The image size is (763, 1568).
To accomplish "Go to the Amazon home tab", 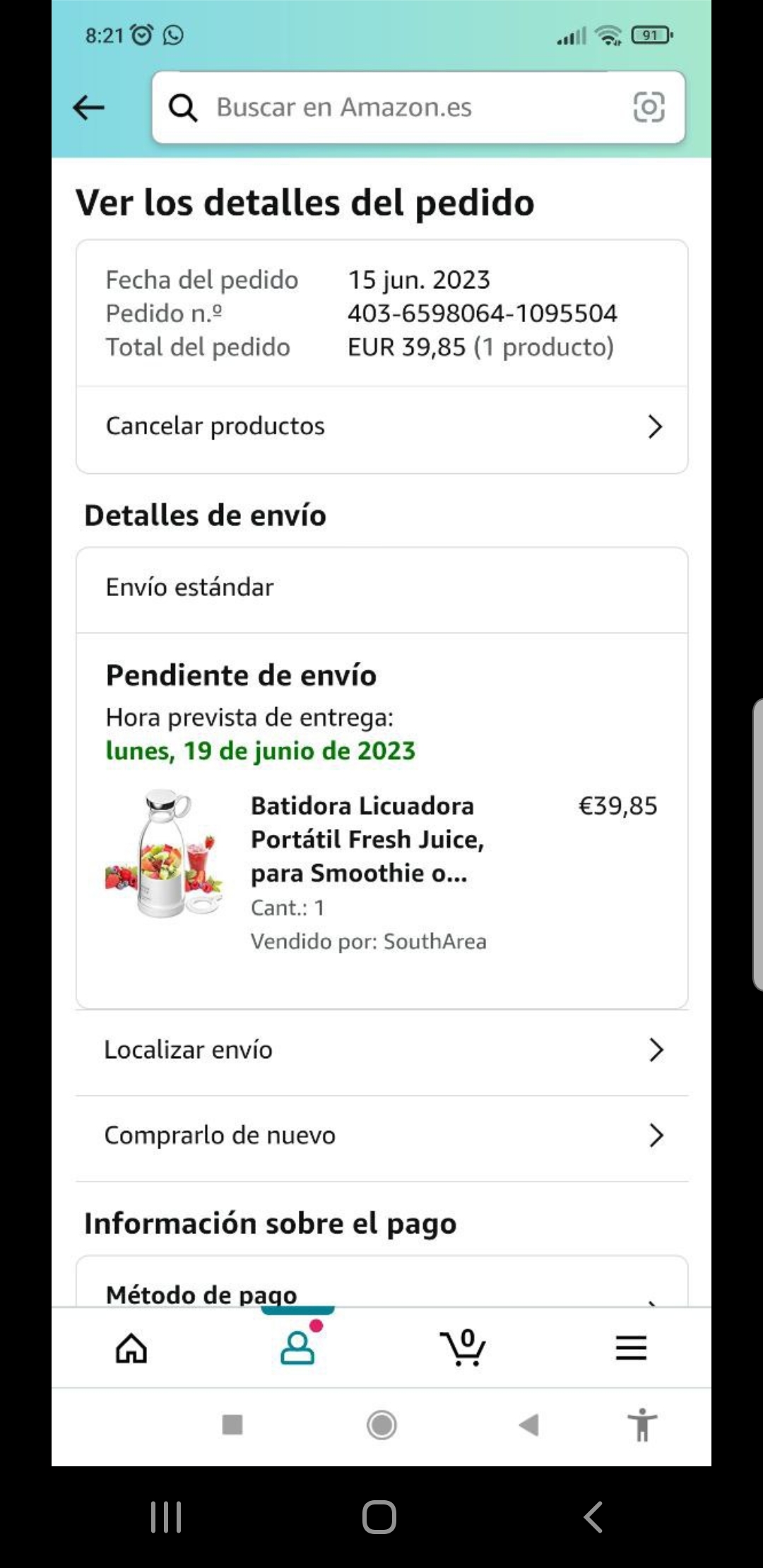I will [131, 1348].
